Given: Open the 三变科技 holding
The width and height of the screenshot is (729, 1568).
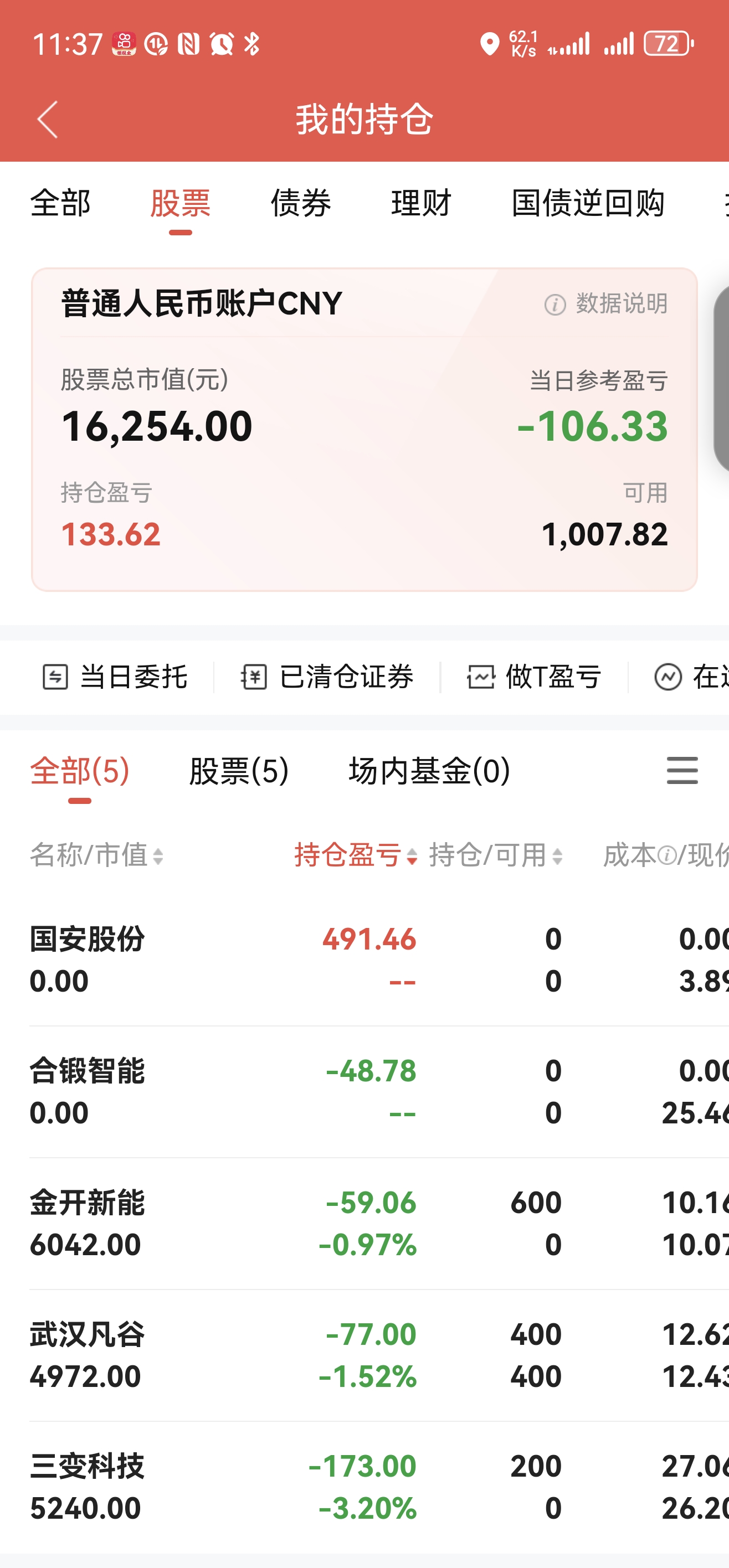Looking at the screenshot, I should 88,1487.
